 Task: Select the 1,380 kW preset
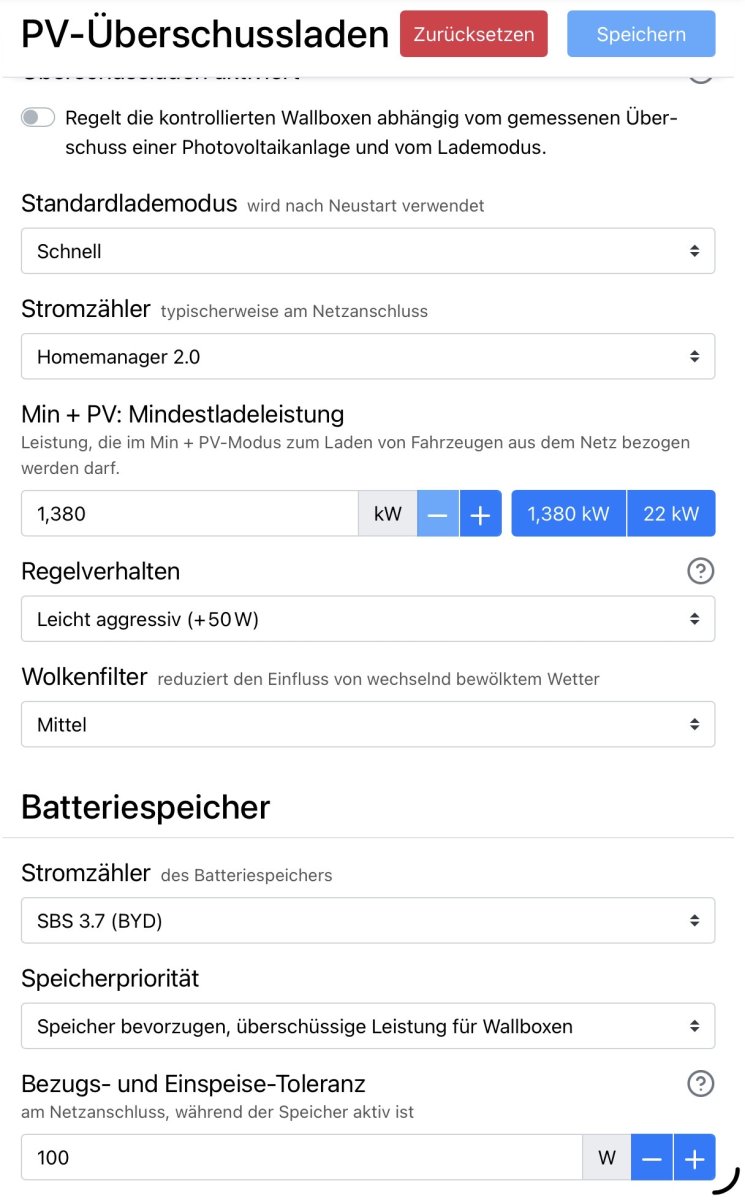click(568, 514)
